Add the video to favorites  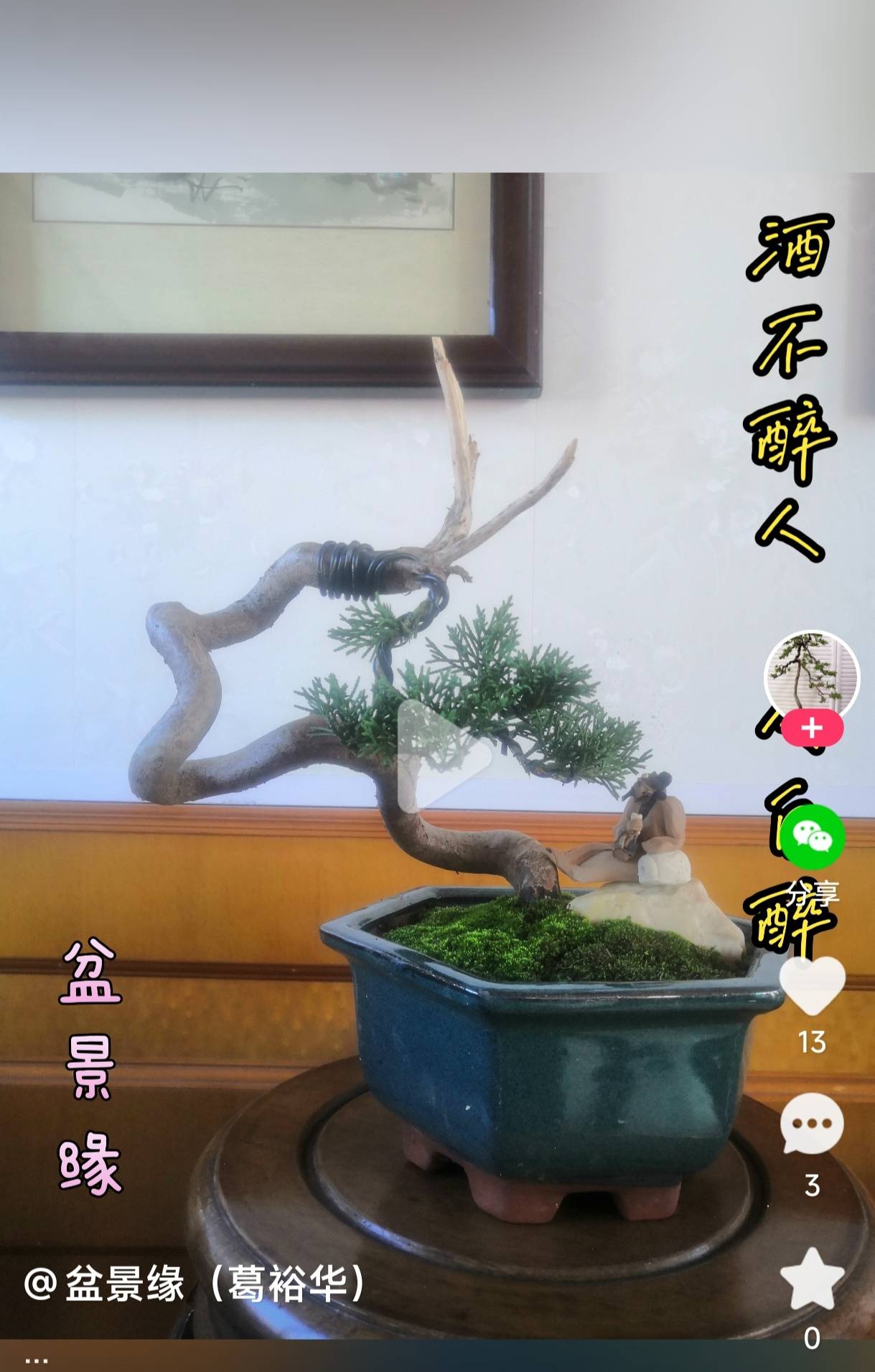812,1280
